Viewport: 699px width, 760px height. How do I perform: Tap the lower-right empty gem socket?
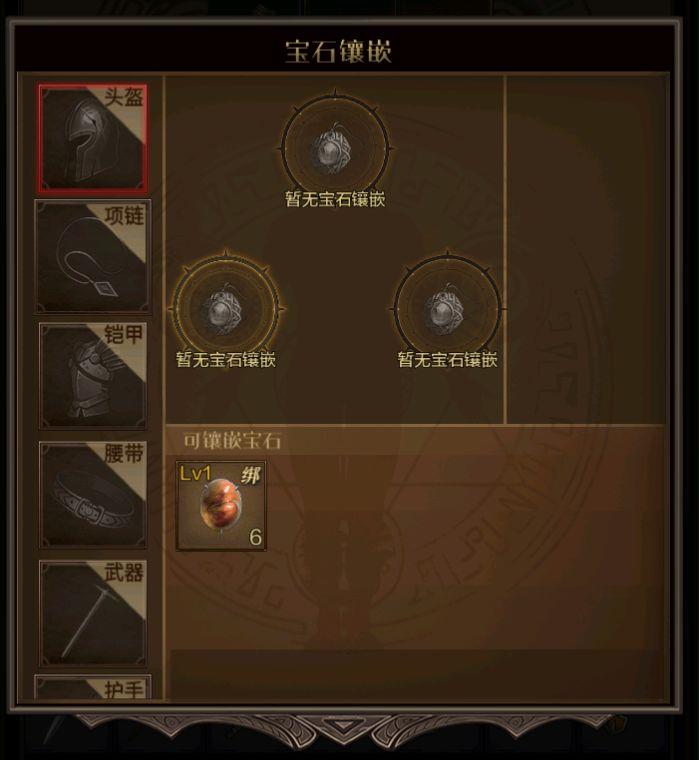(447, 307)
